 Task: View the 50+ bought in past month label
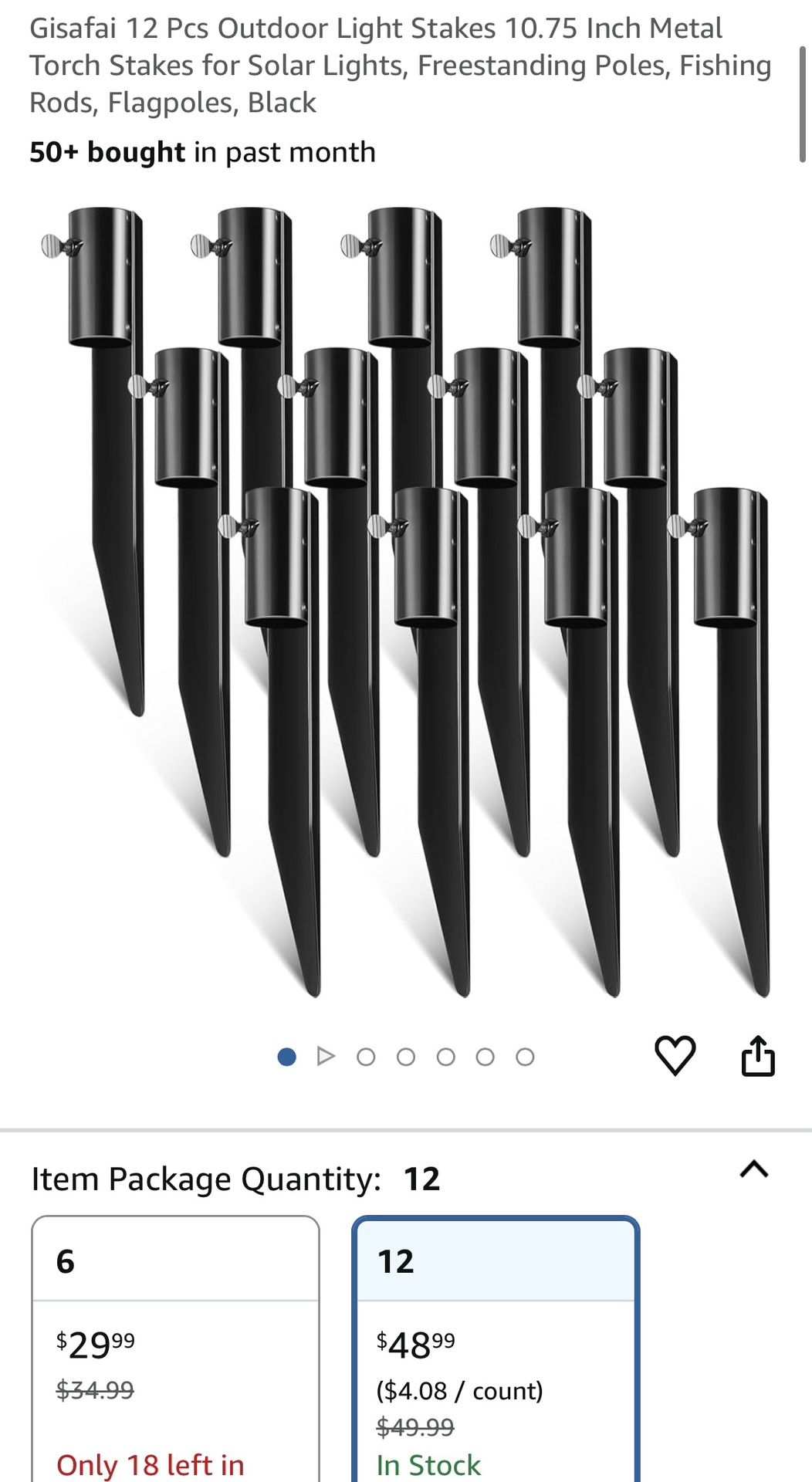(201, 152)
